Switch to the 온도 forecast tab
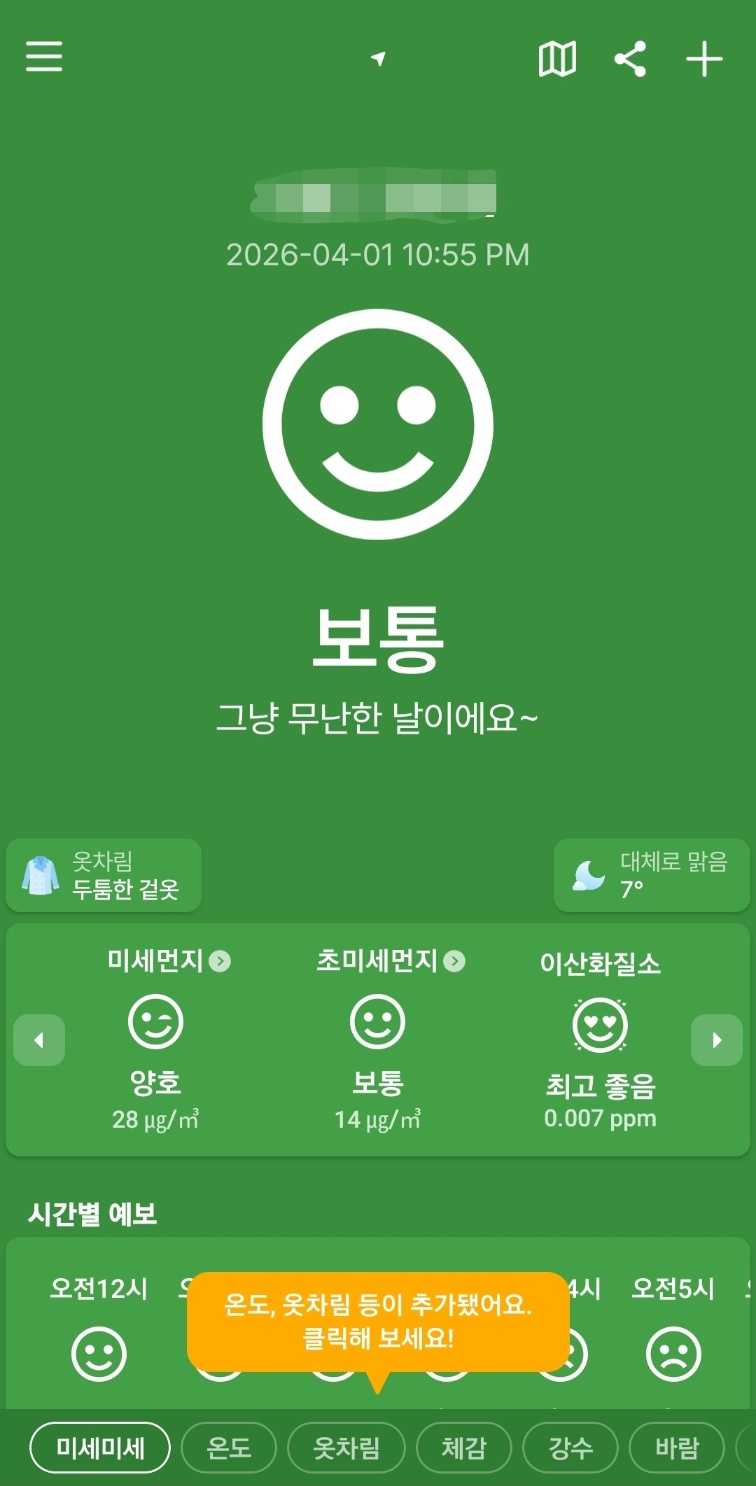 229,1447
